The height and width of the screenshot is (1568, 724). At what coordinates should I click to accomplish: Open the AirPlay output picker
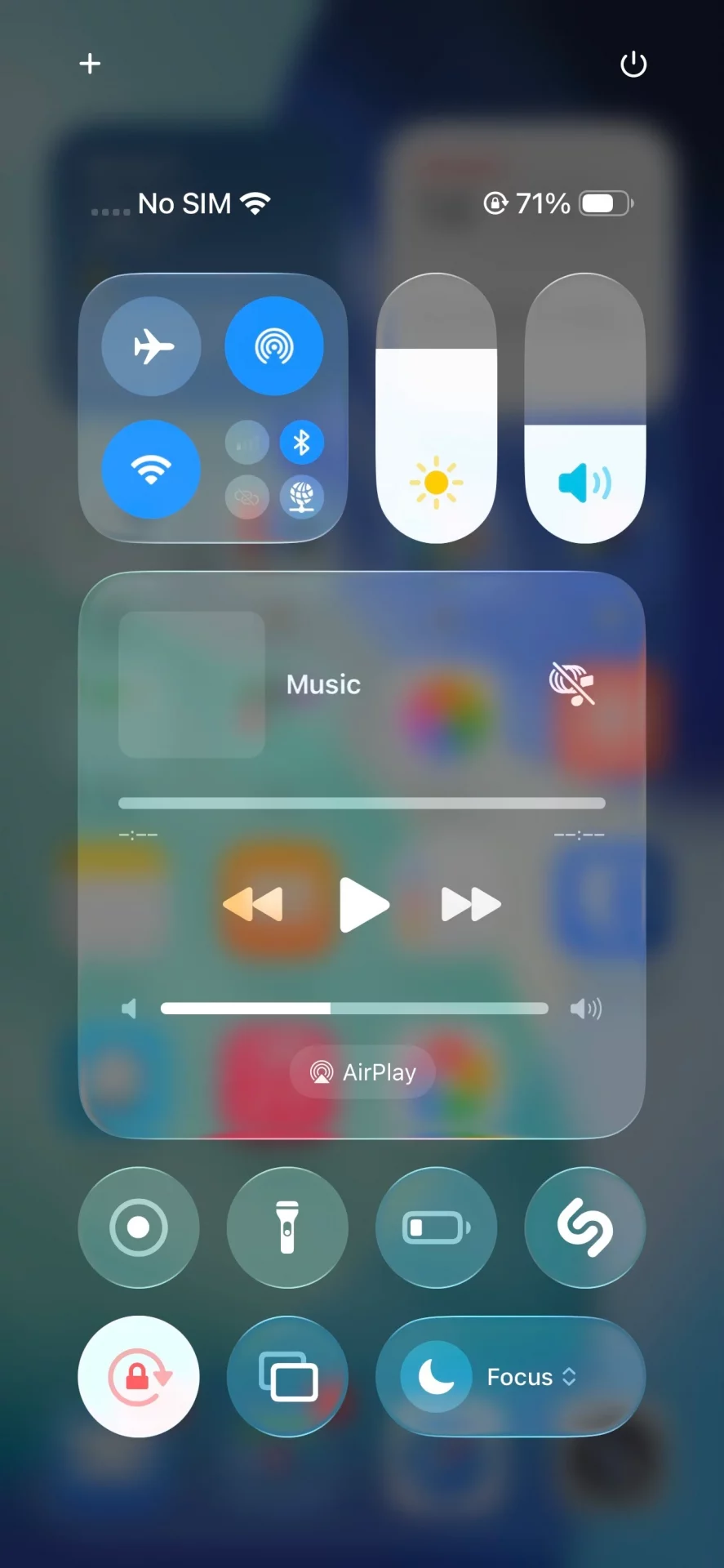(x=363, y=1072)
